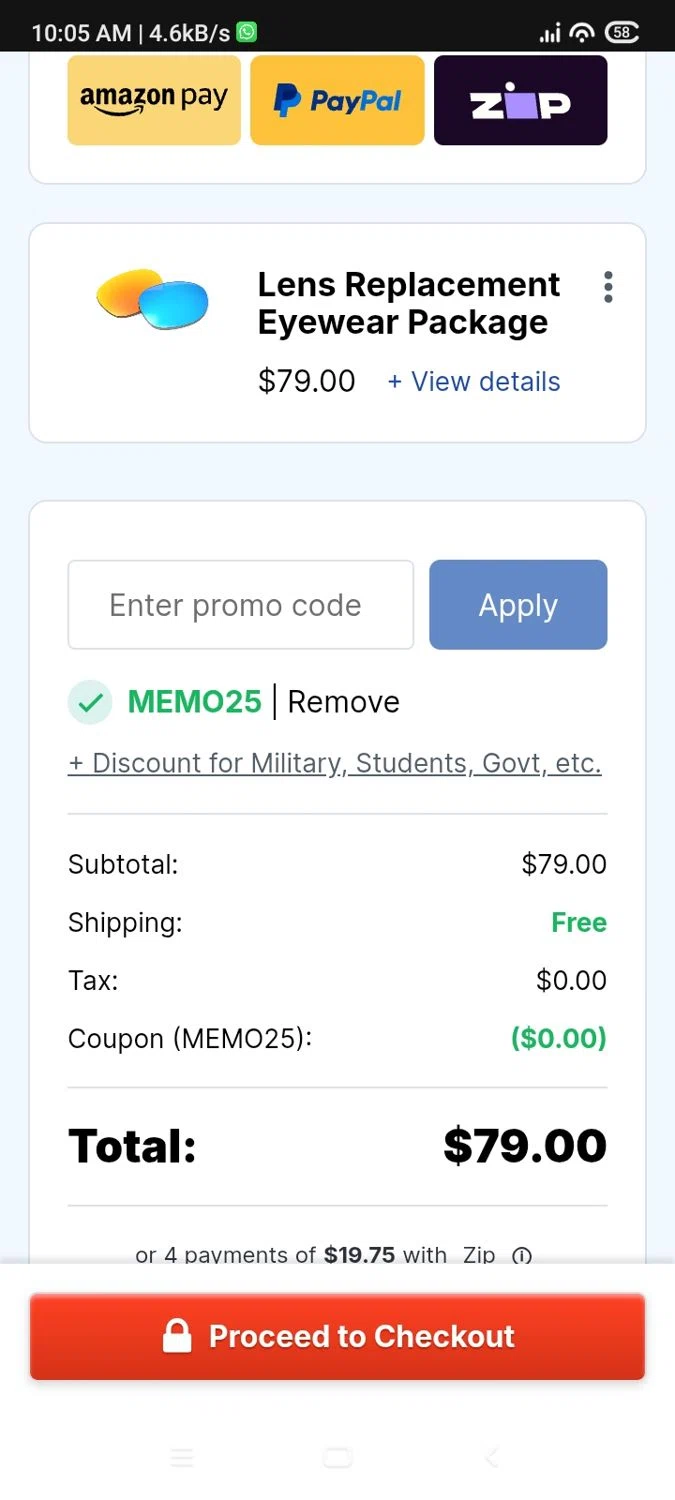
Task: Remove the MEMO25 coupon
Action: [x=343, y=702]
